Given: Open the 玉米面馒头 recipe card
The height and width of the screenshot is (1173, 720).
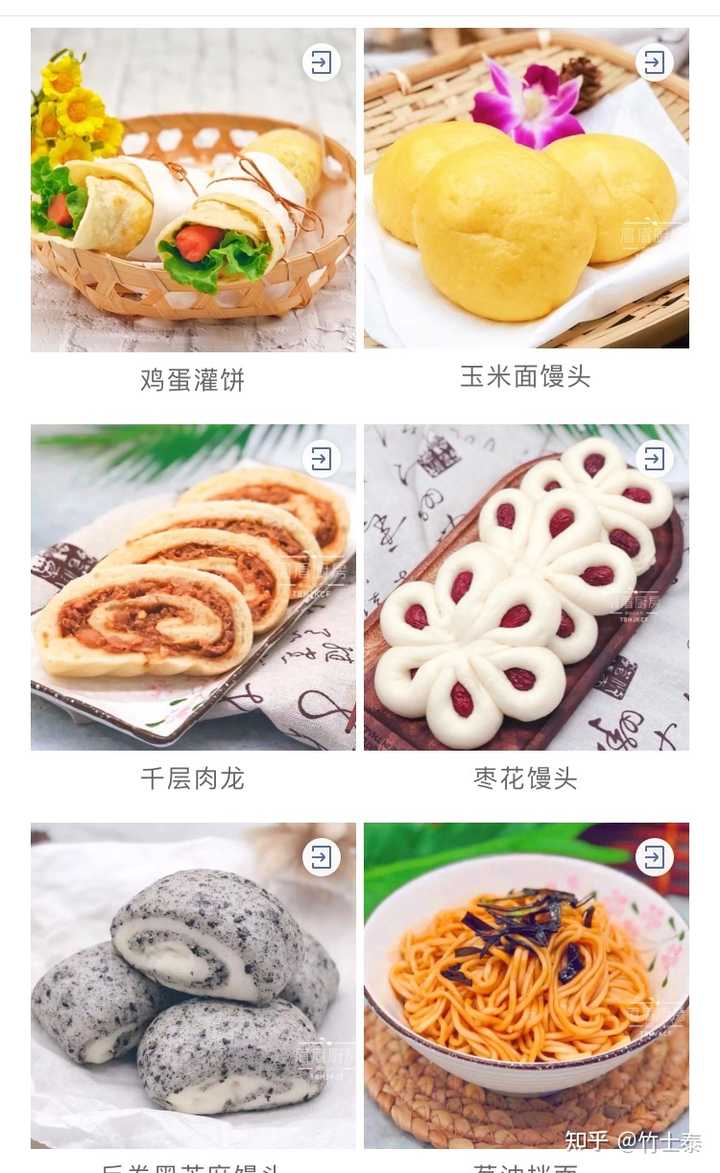Looking at the screenshot, I should [x=526, y=200].
